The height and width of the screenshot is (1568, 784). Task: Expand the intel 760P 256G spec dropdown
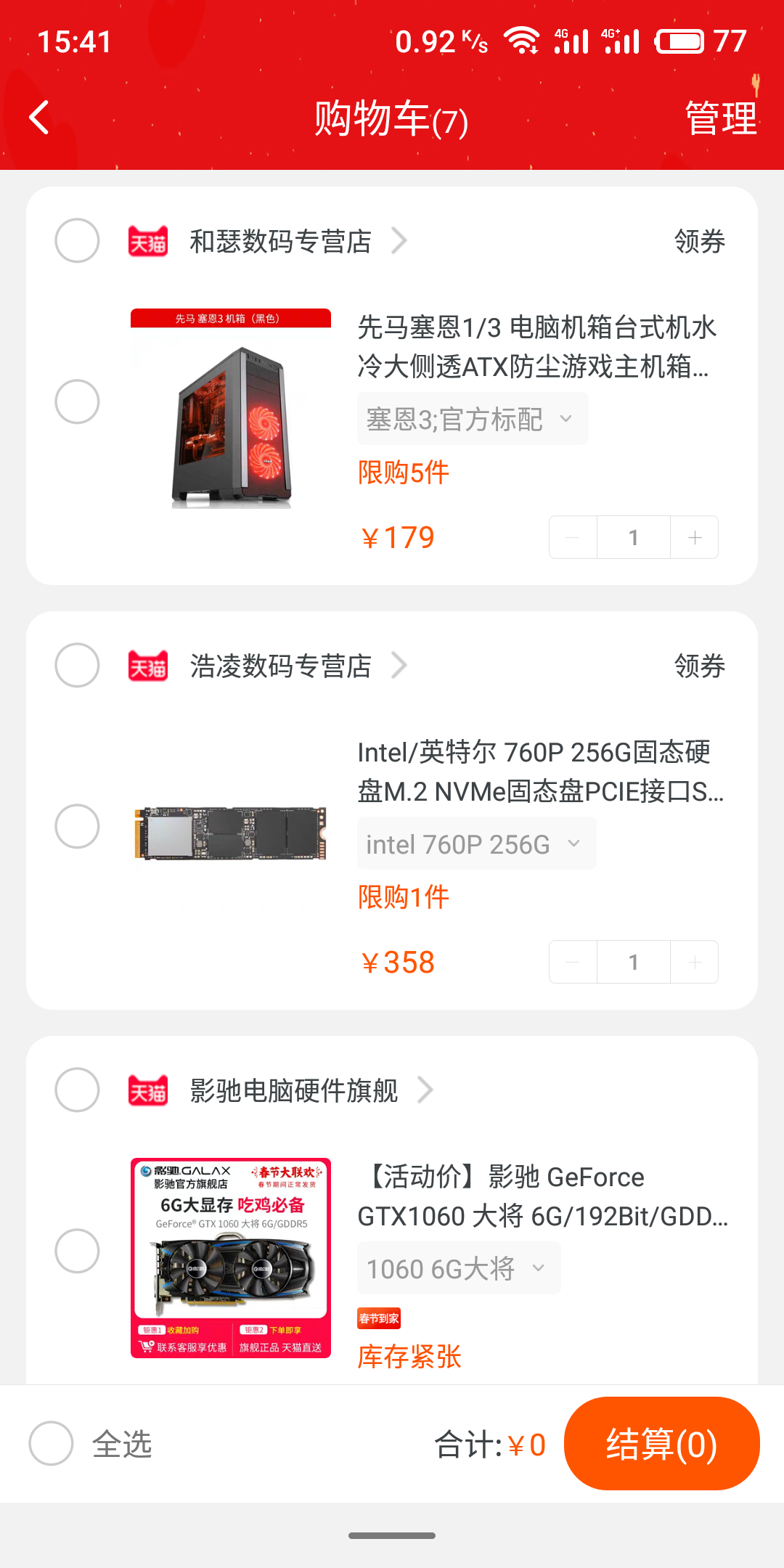[476, 844]
